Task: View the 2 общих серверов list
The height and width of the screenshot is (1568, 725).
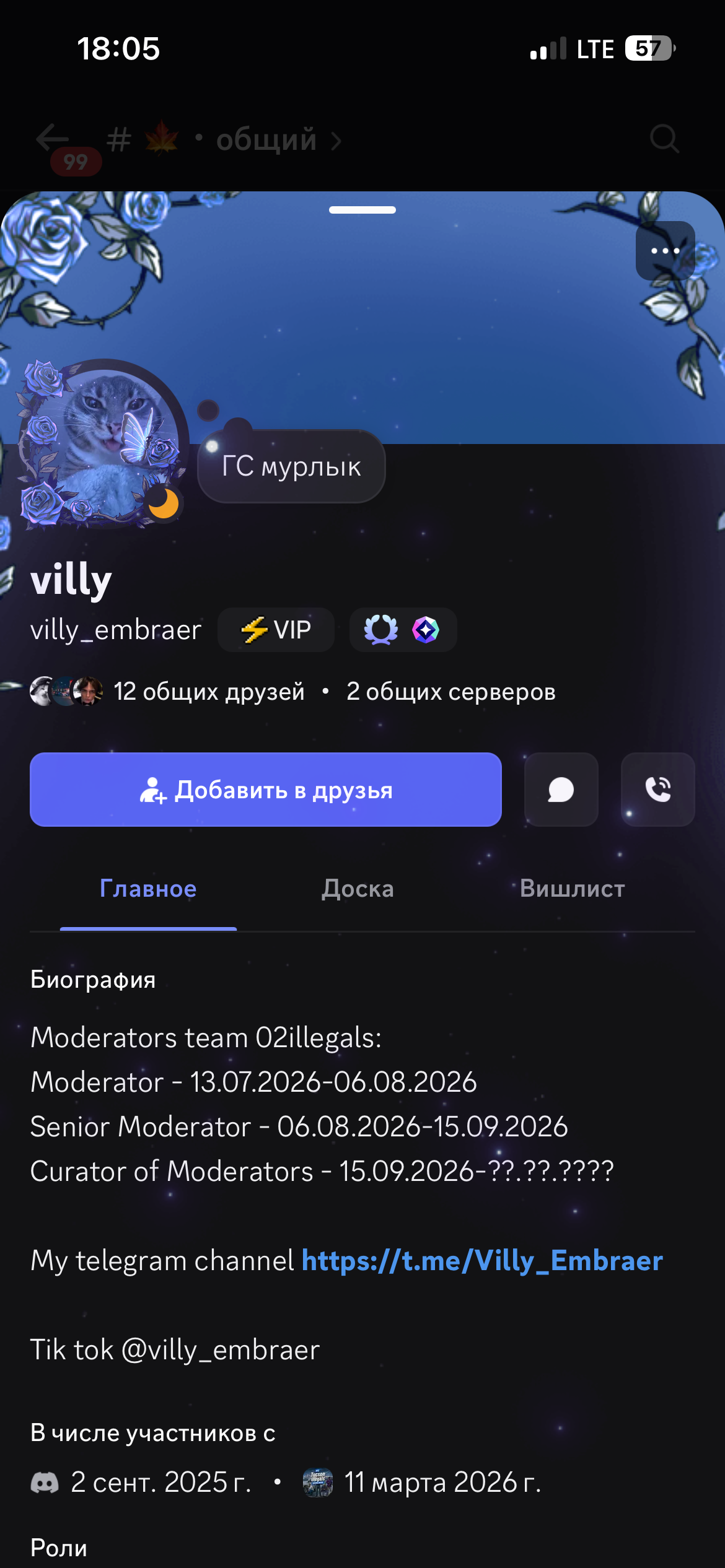Action: pos(451,692)
